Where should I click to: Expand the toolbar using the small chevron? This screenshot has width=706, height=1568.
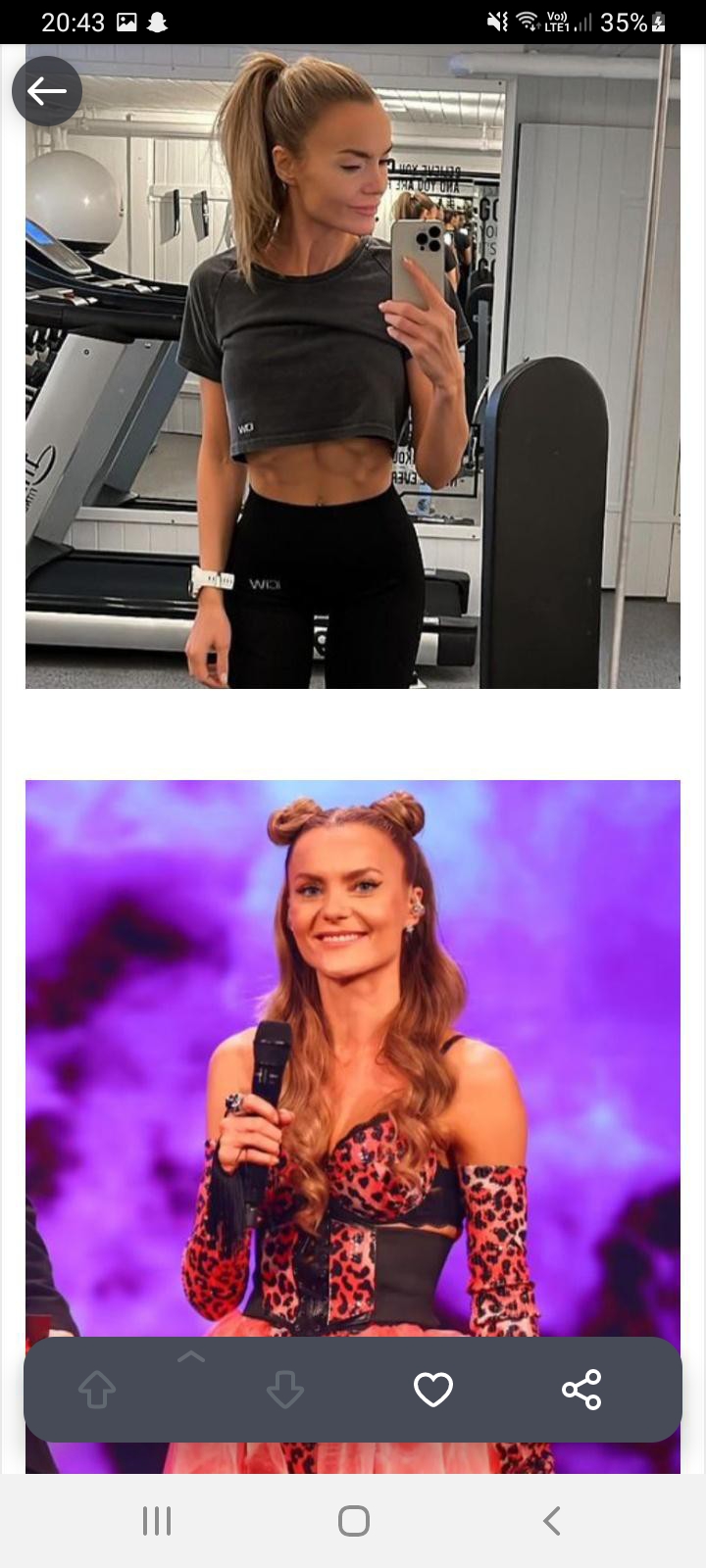(x=191, y=1357)
